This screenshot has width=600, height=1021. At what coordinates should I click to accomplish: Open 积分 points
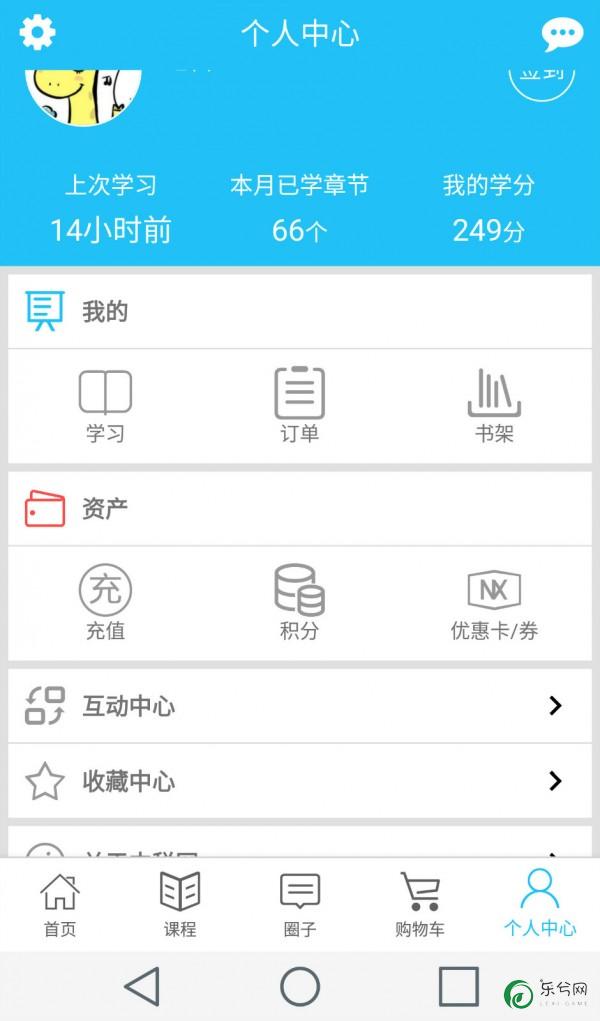click(300, 602)
